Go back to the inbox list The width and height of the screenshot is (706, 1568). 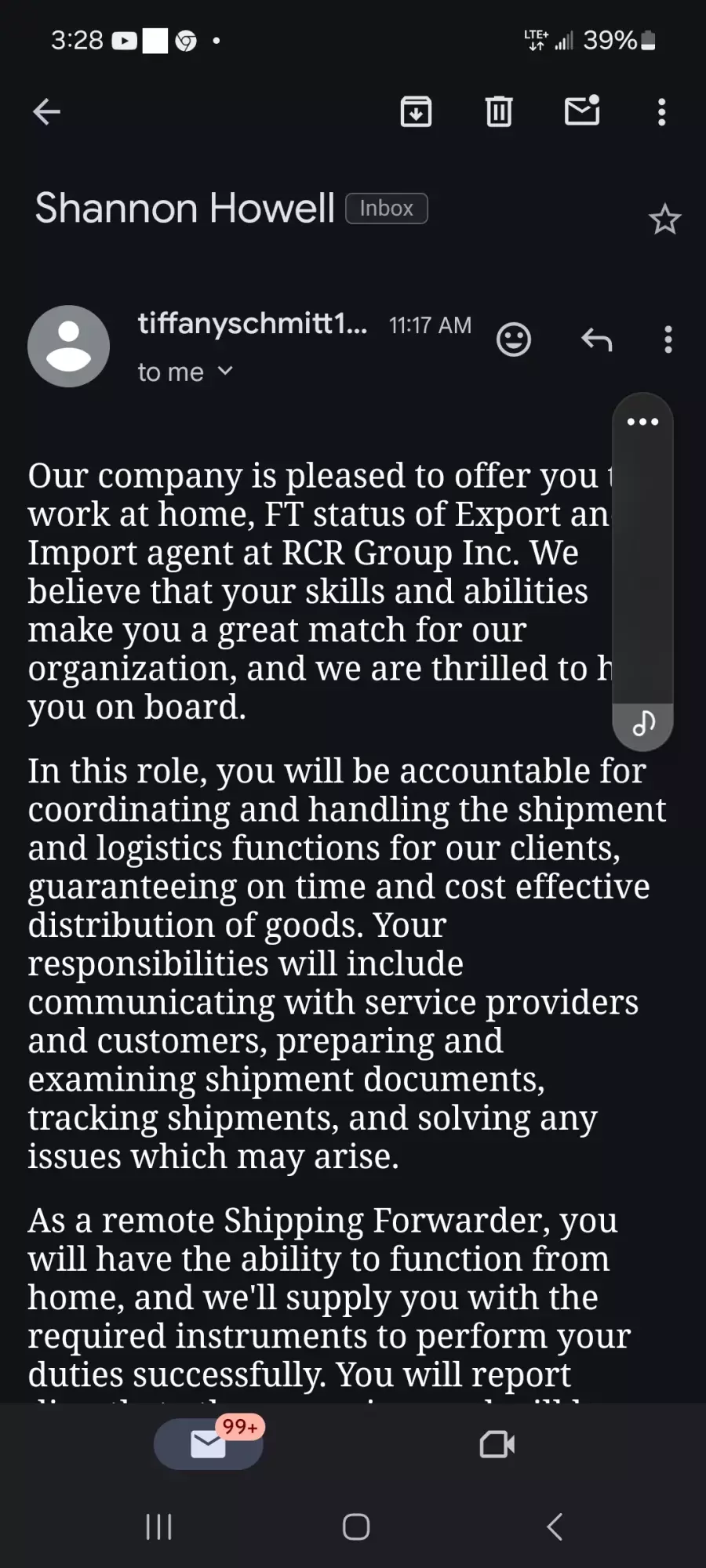pos(46,112)
